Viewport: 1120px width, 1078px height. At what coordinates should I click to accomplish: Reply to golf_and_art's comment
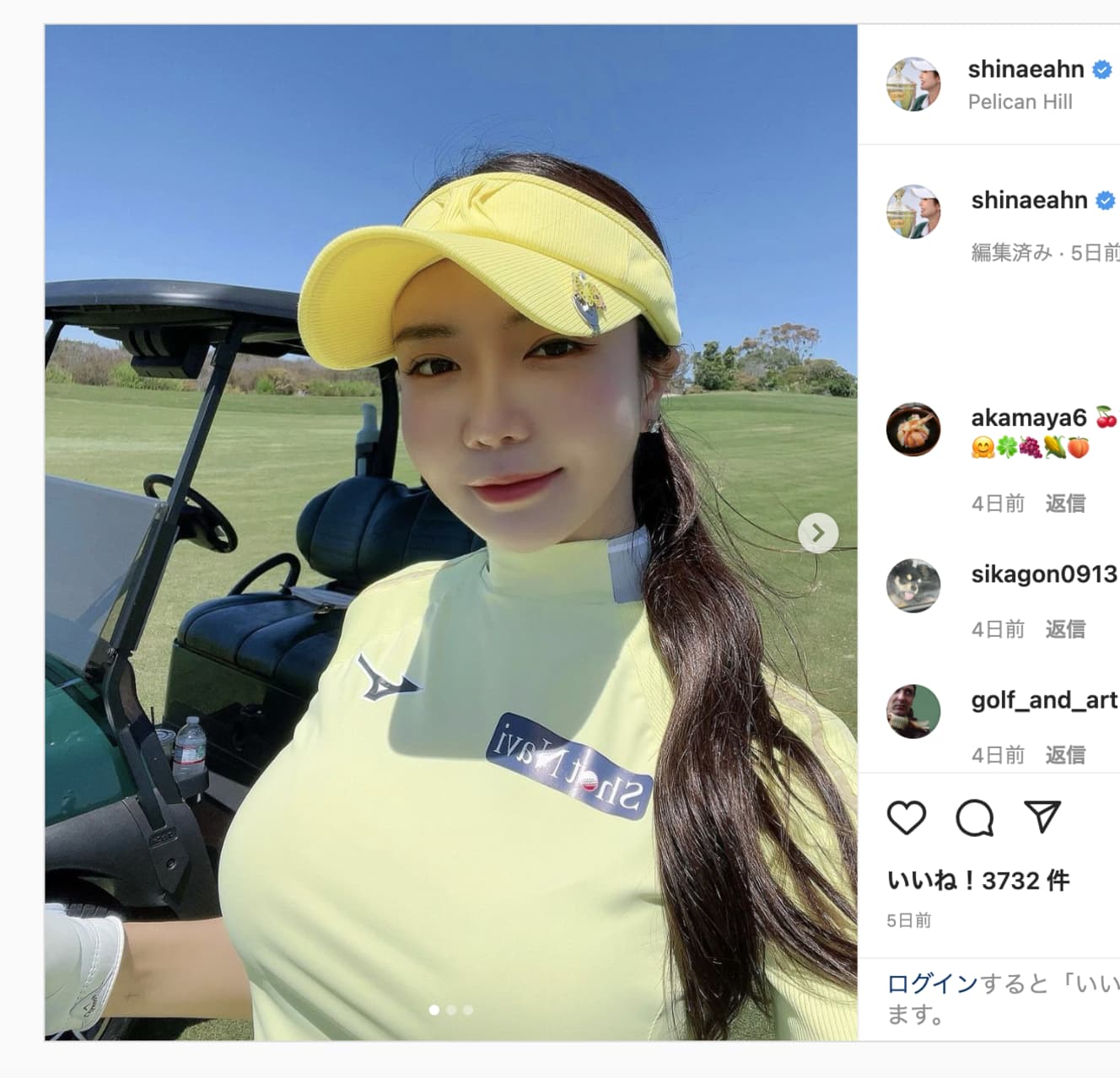coord(1065,755)
